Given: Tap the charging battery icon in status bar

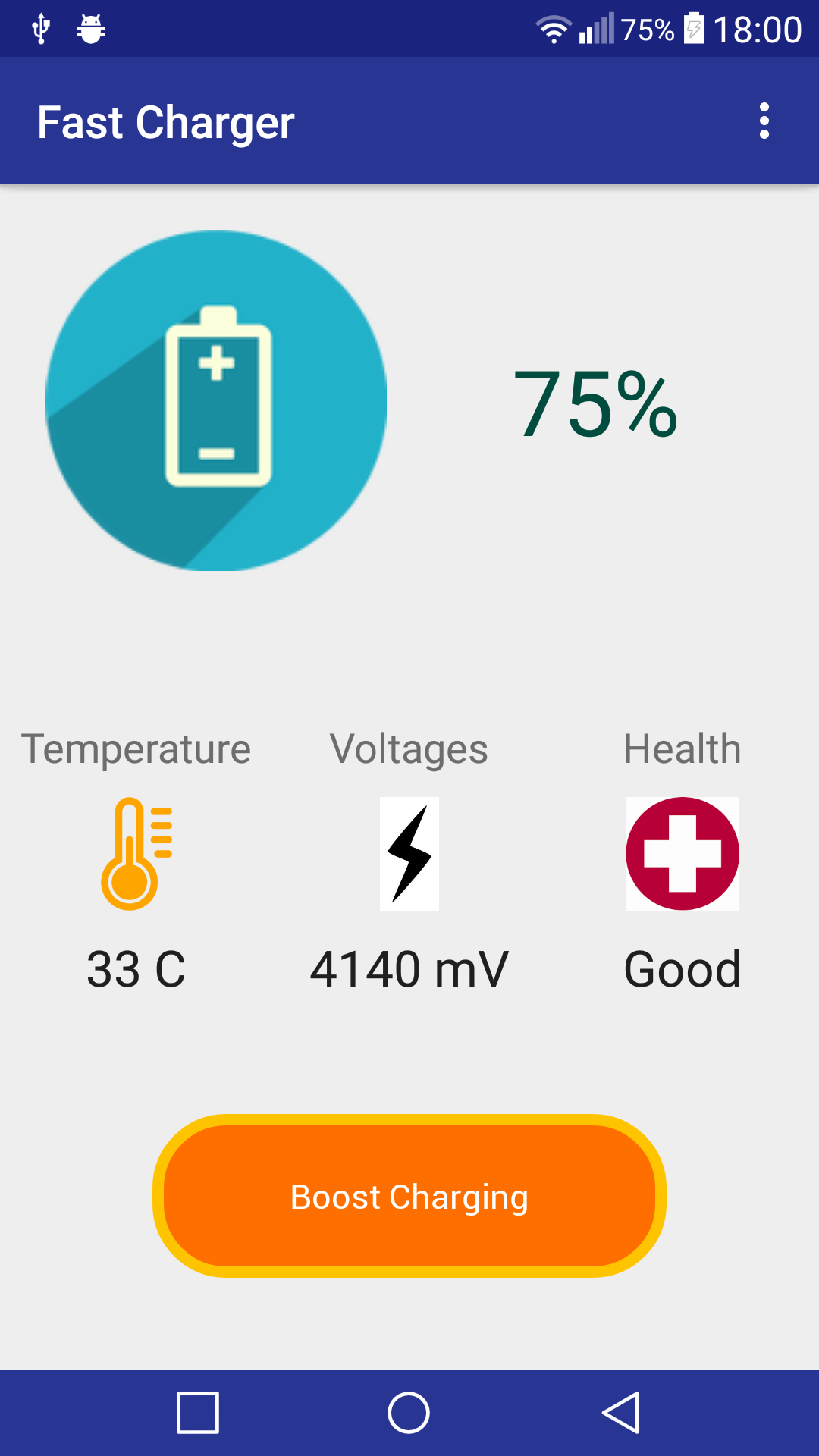Looking at the screenshot, I should [695, 29].
